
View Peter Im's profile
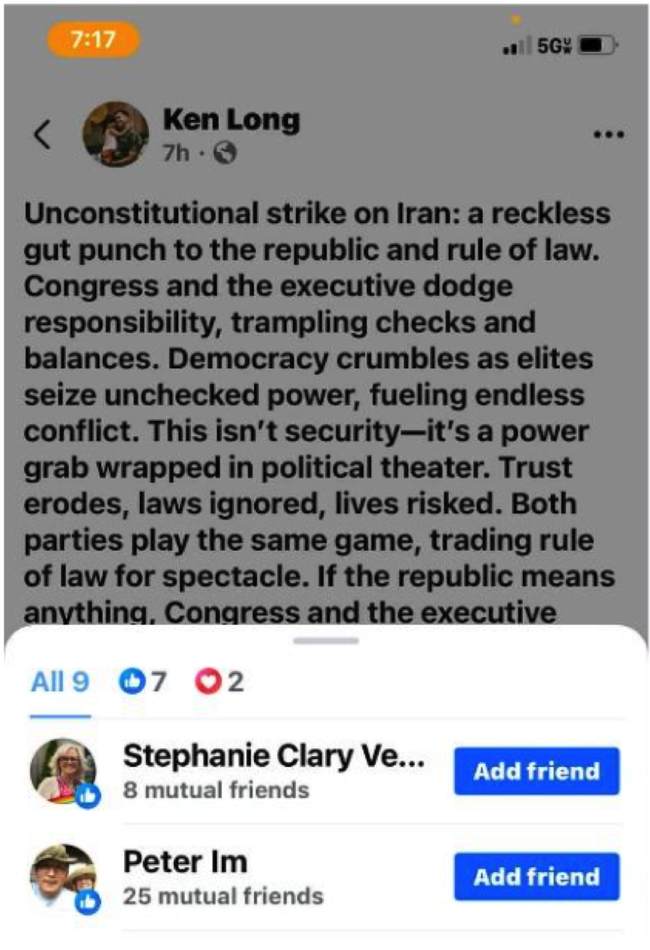click(185, 862)
